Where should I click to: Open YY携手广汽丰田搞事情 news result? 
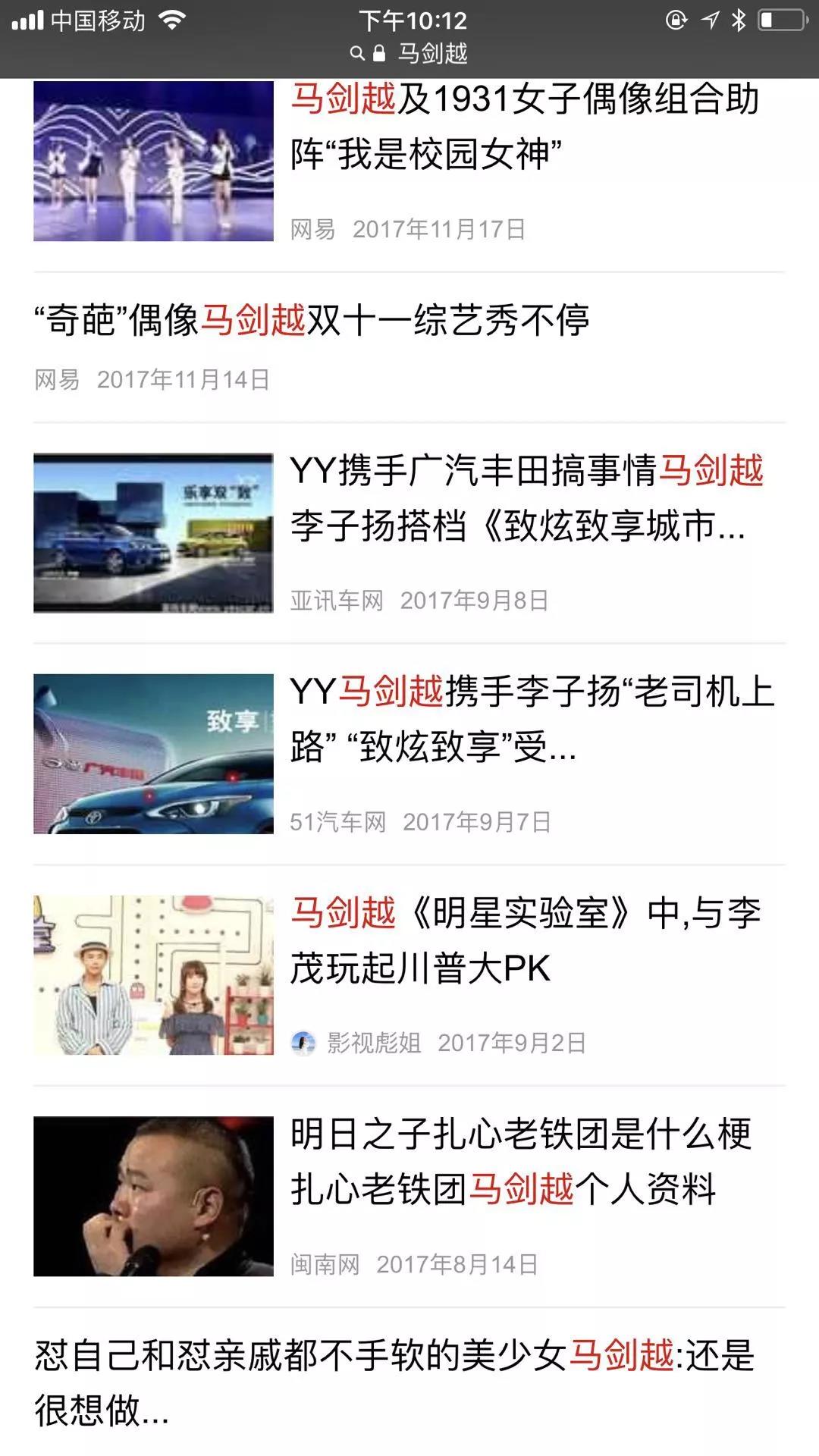pyautogui.click(x=526, y=497)
